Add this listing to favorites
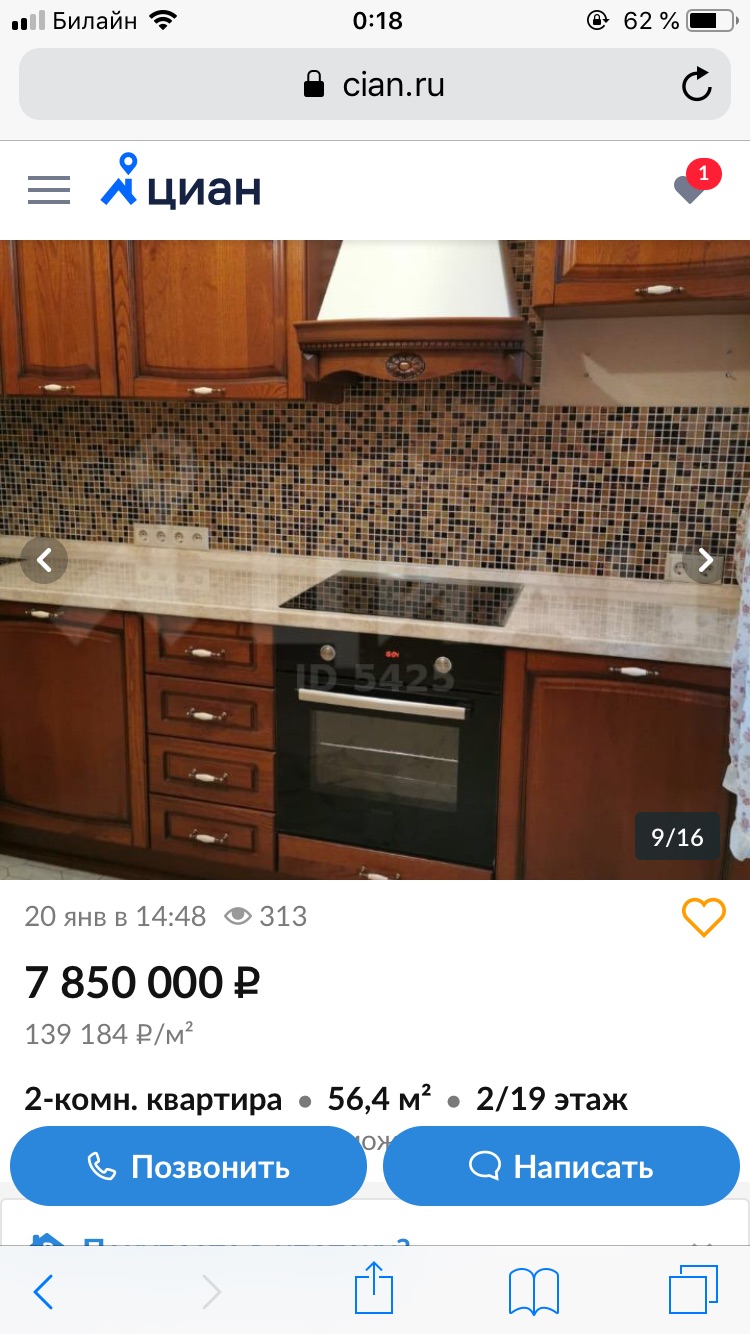The width and height of the screenshot is (750, 1334). (x=703, y=917)
